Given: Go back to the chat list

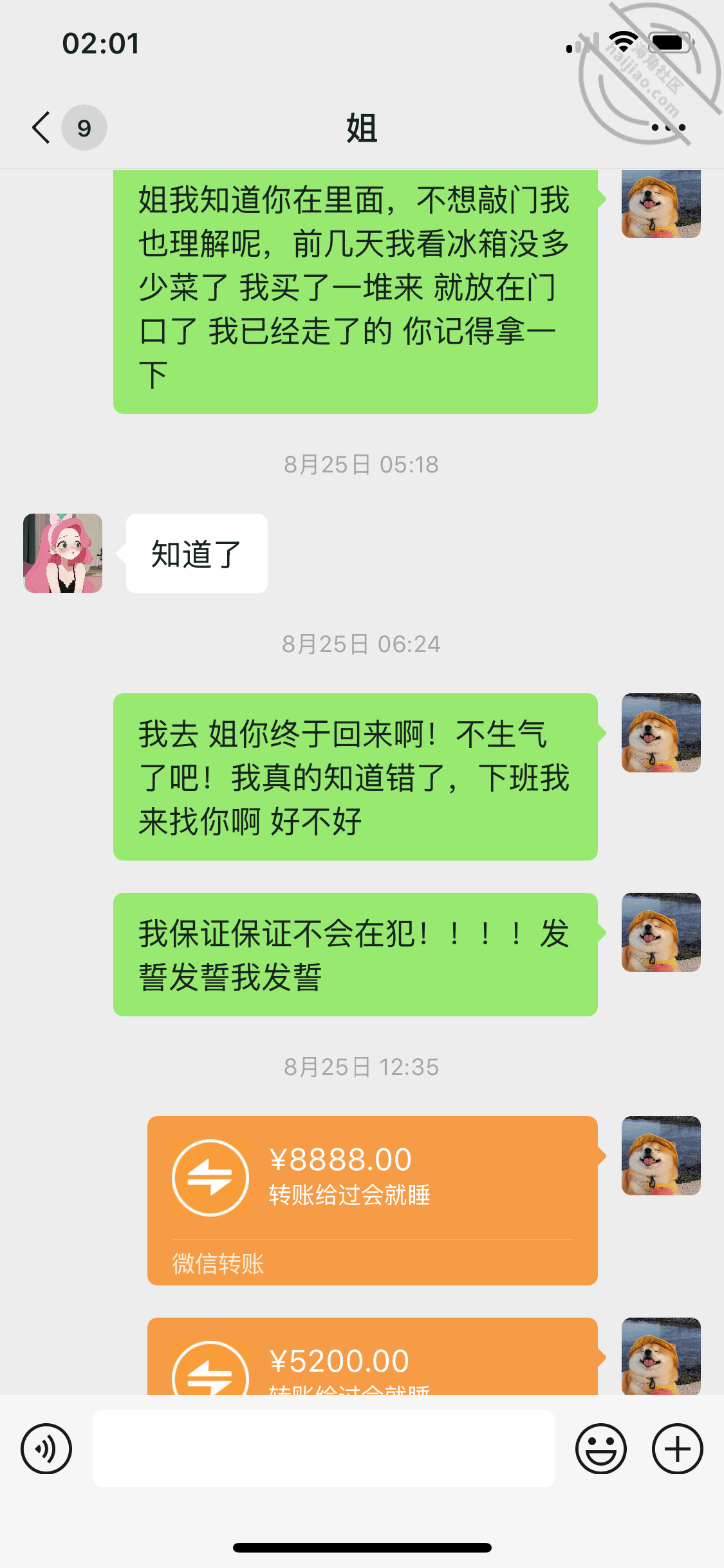Looking at the screenshot, I should [x=41, y=127].
